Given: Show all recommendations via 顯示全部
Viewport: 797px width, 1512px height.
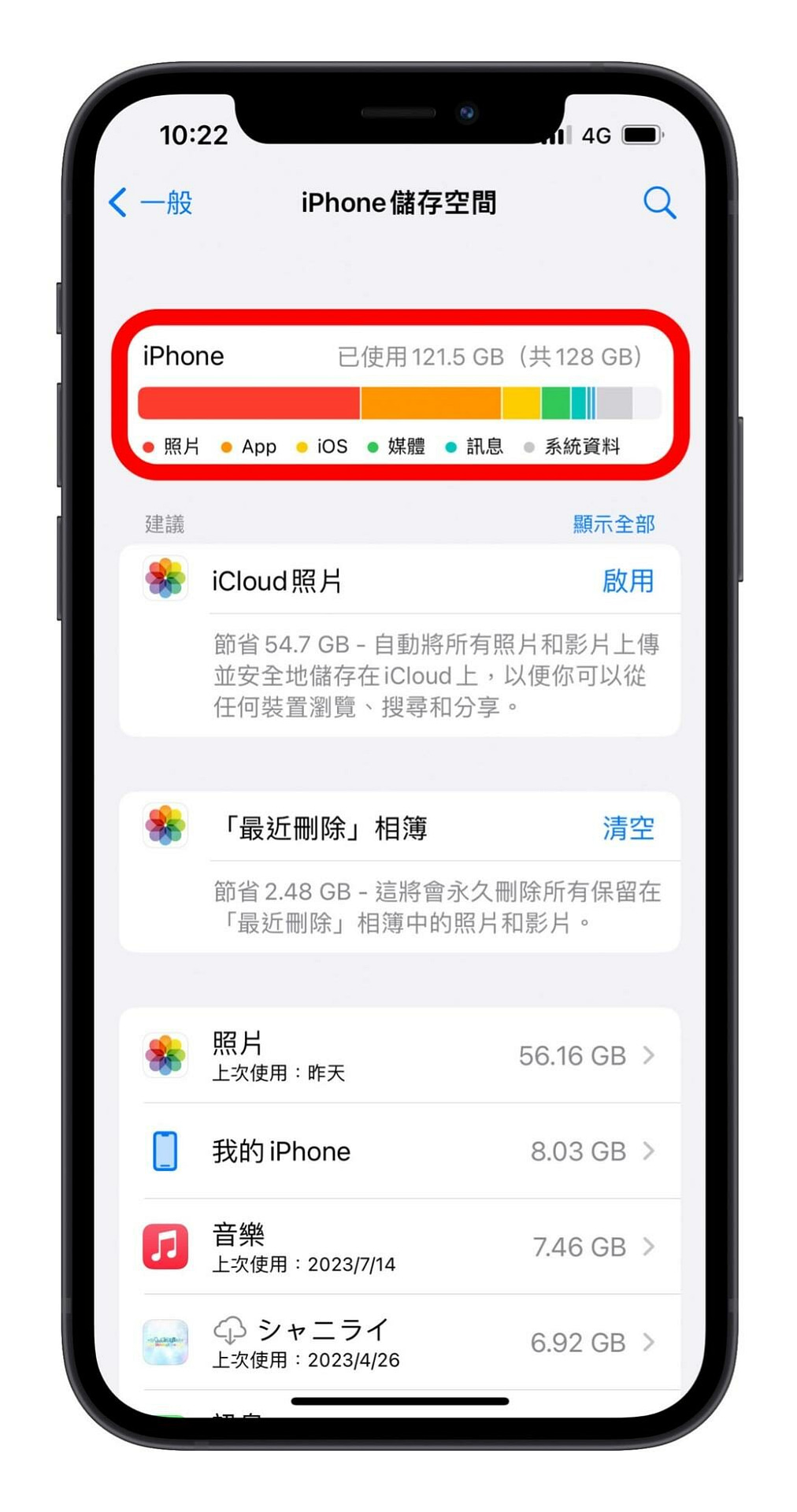Looking at the screenshot, I should click(614, 524).
